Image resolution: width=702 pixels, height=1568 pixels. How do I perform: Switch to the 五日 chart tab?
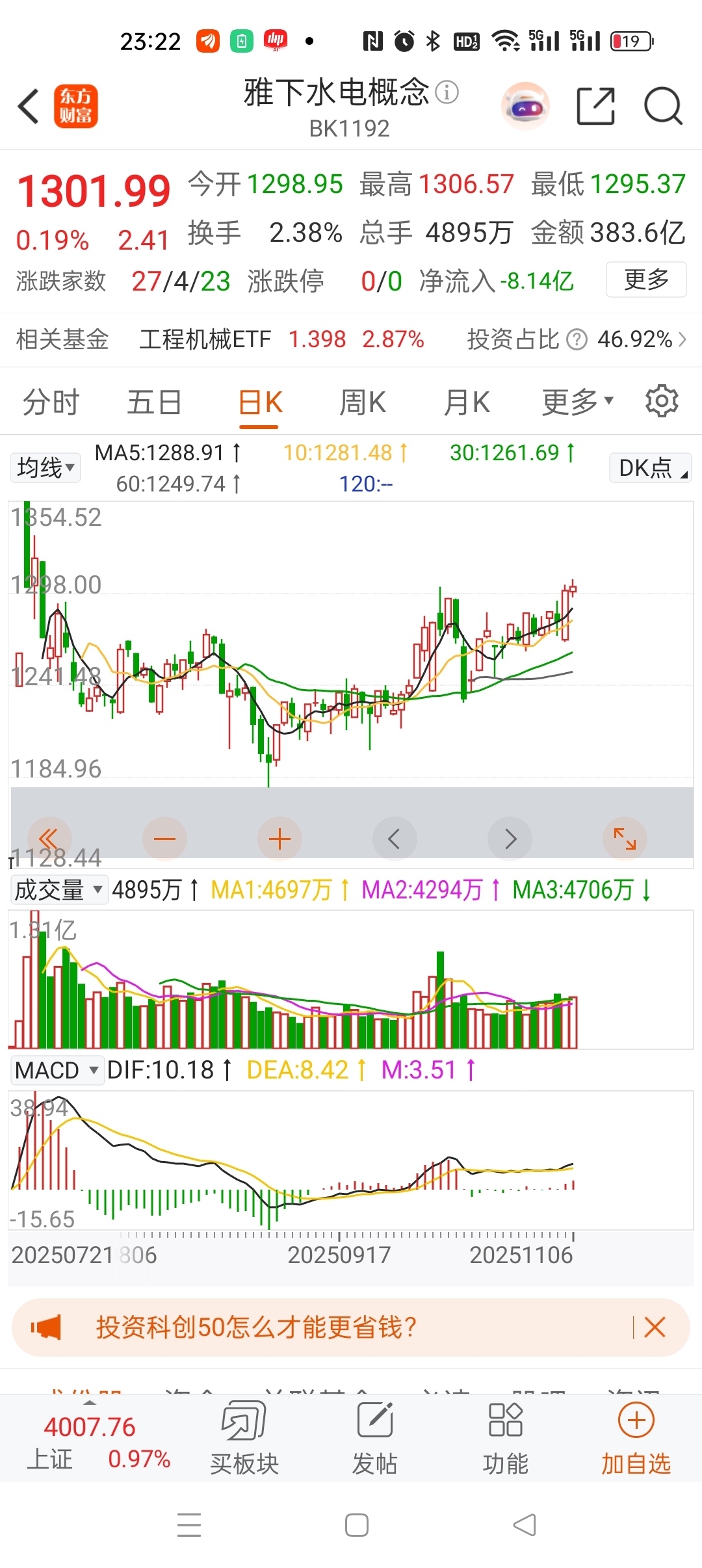click(154, 402)
